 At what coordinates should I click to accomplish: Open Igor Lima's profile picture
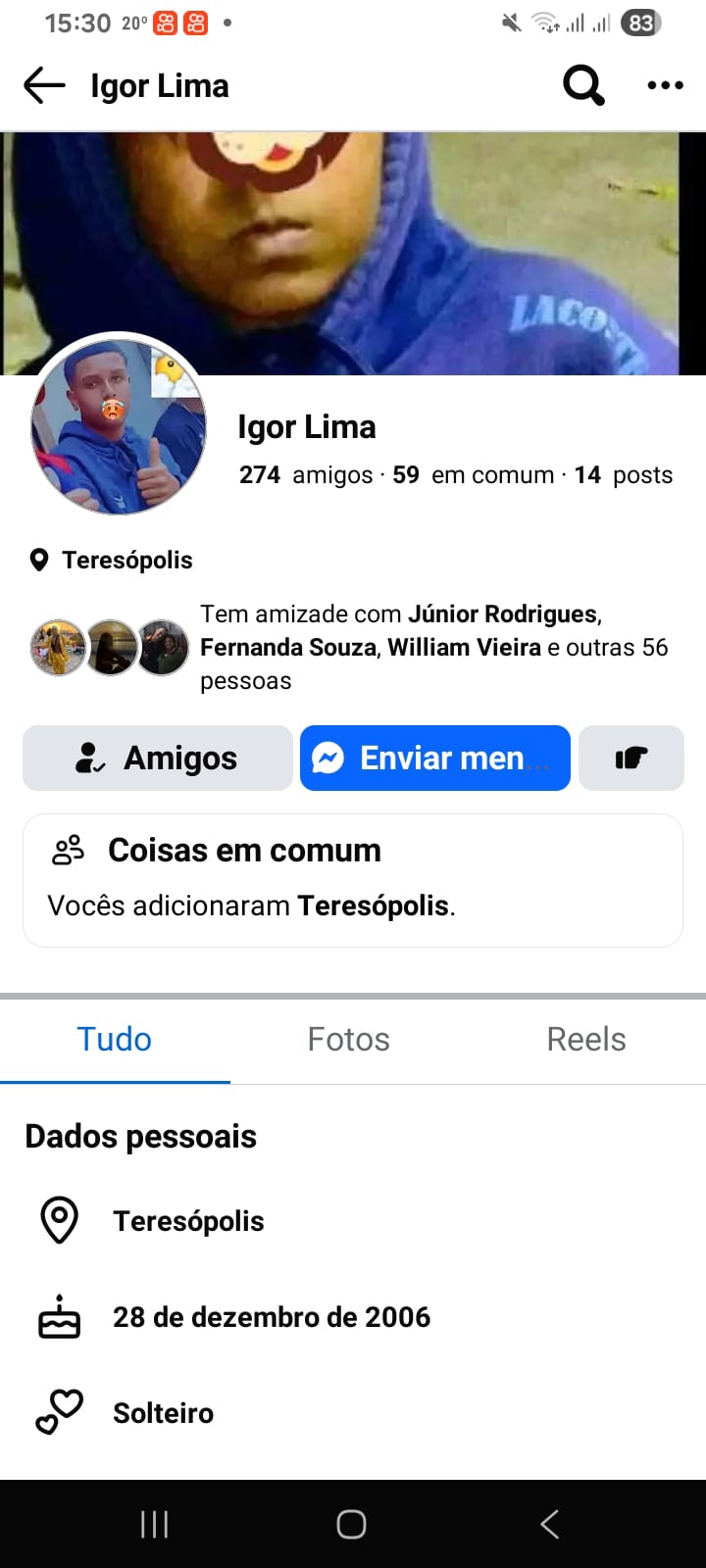119,426
